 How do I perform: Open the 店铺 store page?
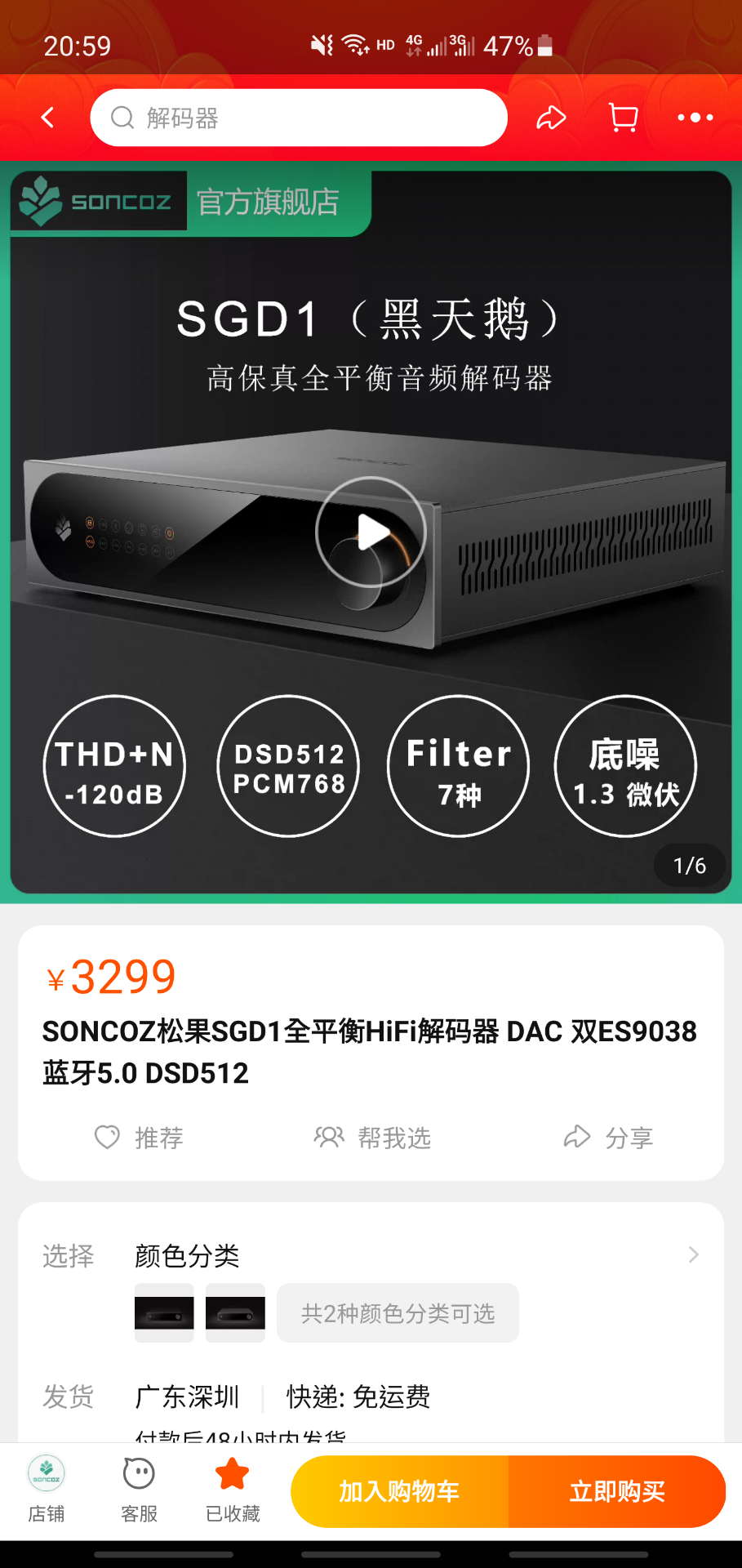click(x=47, y=1490)
